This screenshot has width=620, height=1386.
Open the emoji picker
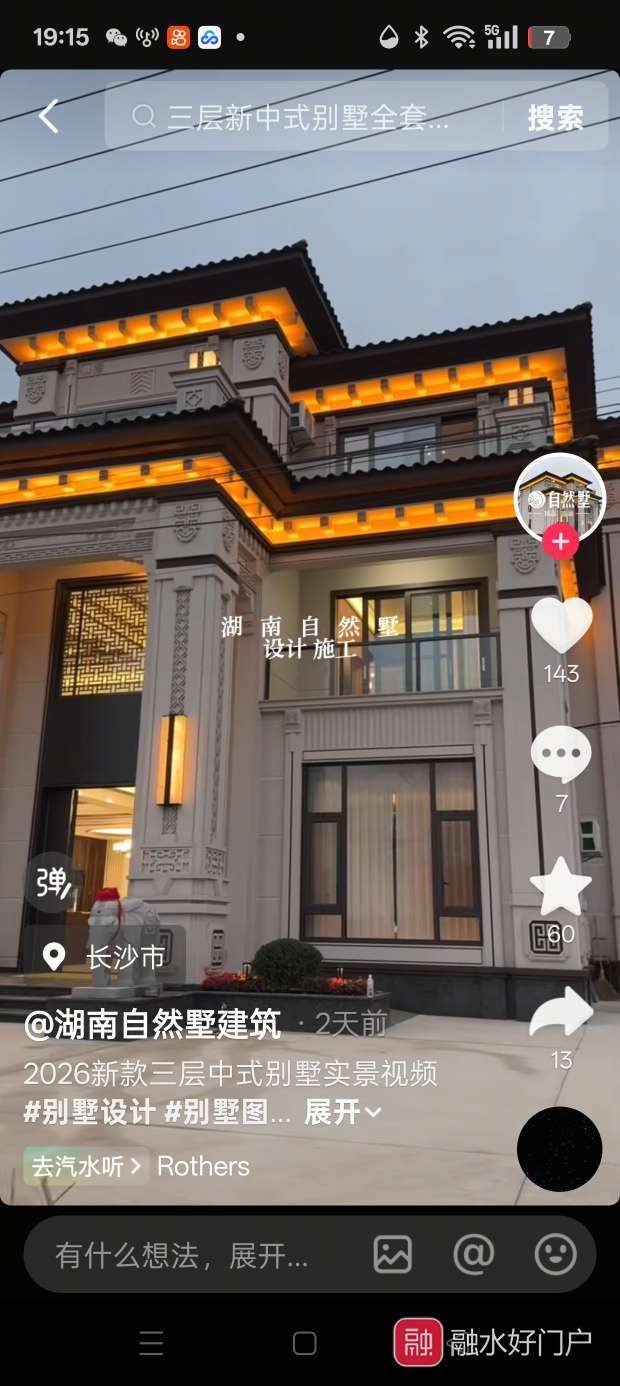tap(555, 1254)
